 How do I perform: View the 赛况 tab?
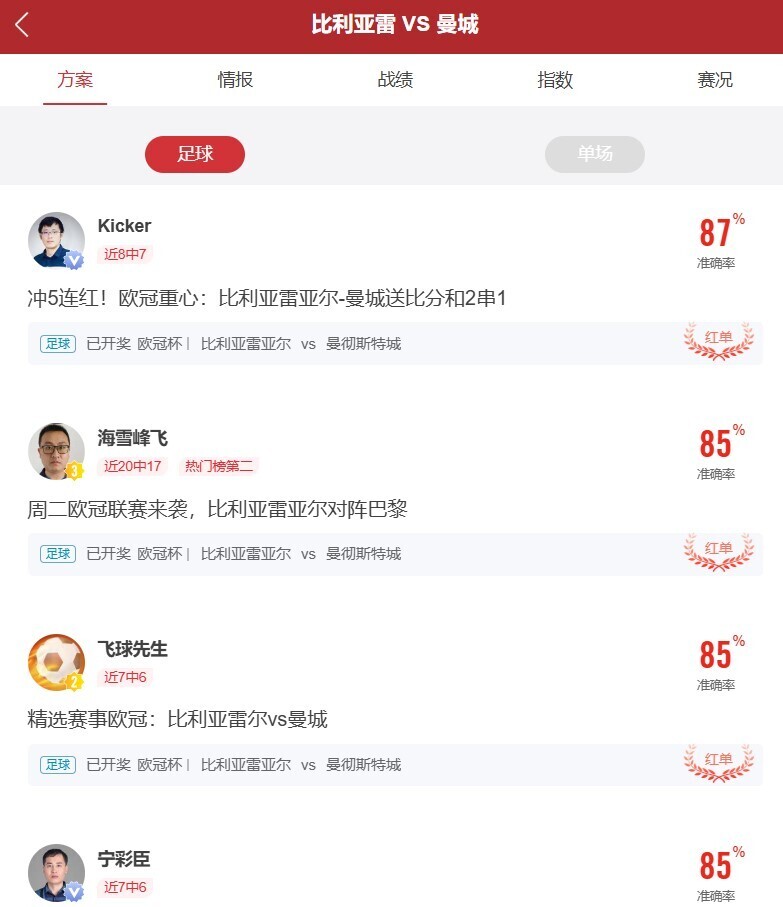point(714,80)
